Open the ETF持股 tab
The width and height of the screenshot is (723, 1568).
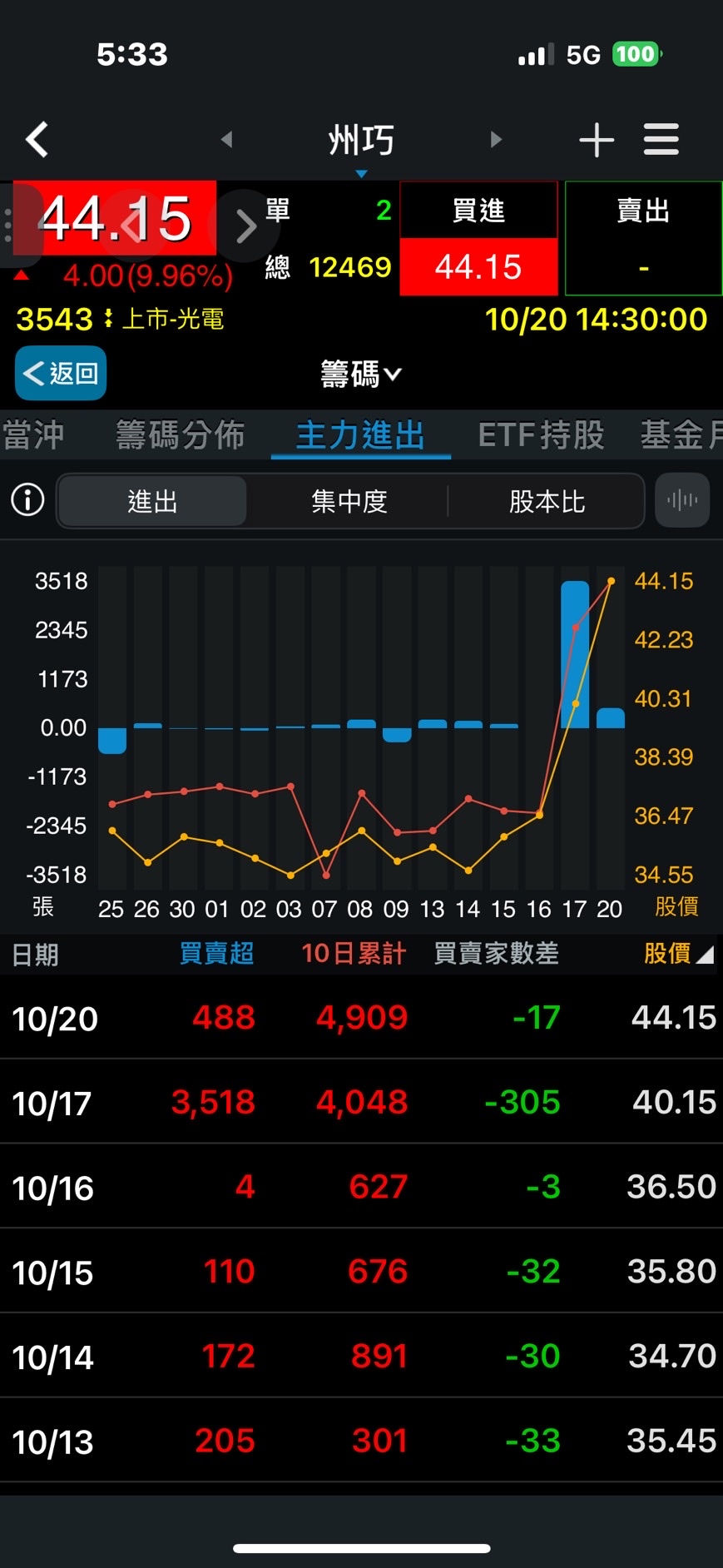541,435
